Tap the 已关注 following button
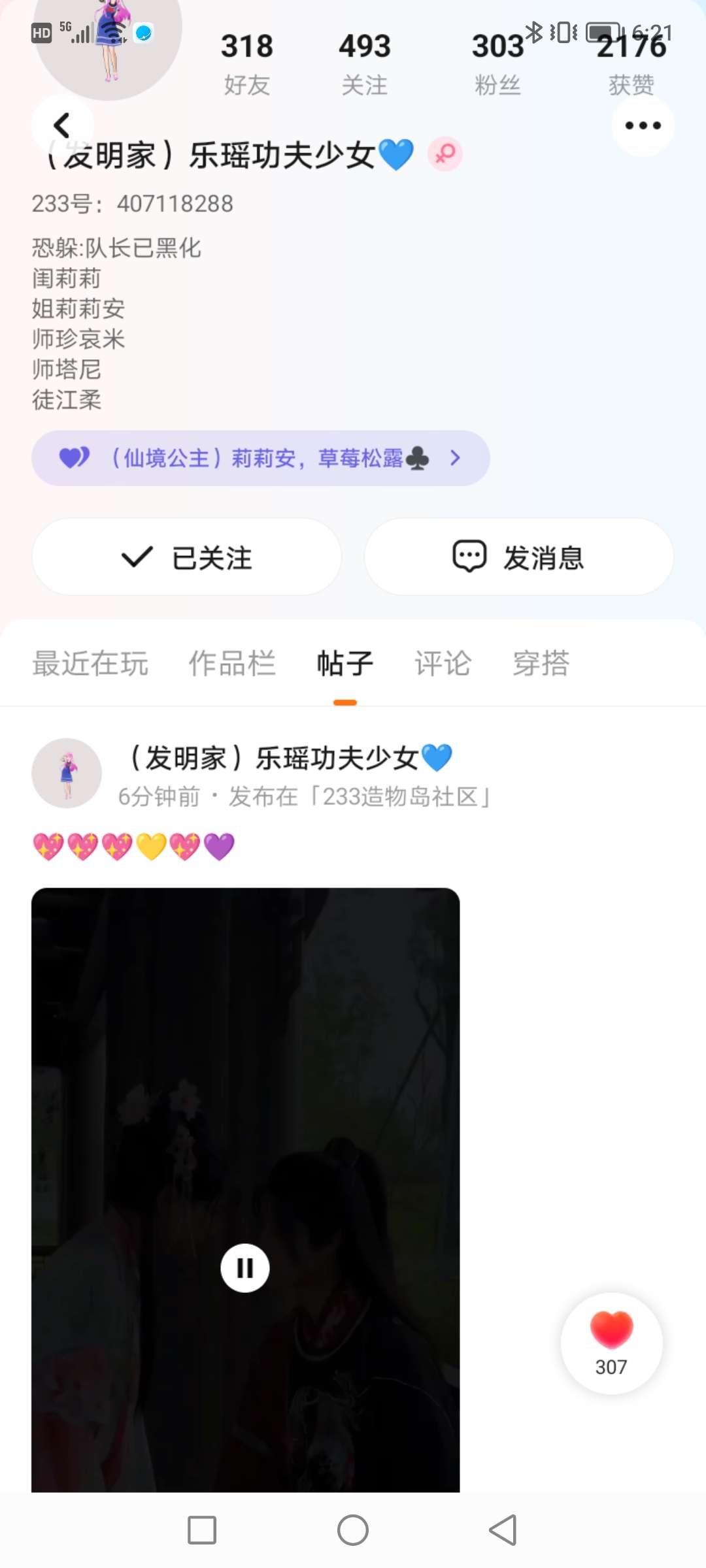 (187, 557)
